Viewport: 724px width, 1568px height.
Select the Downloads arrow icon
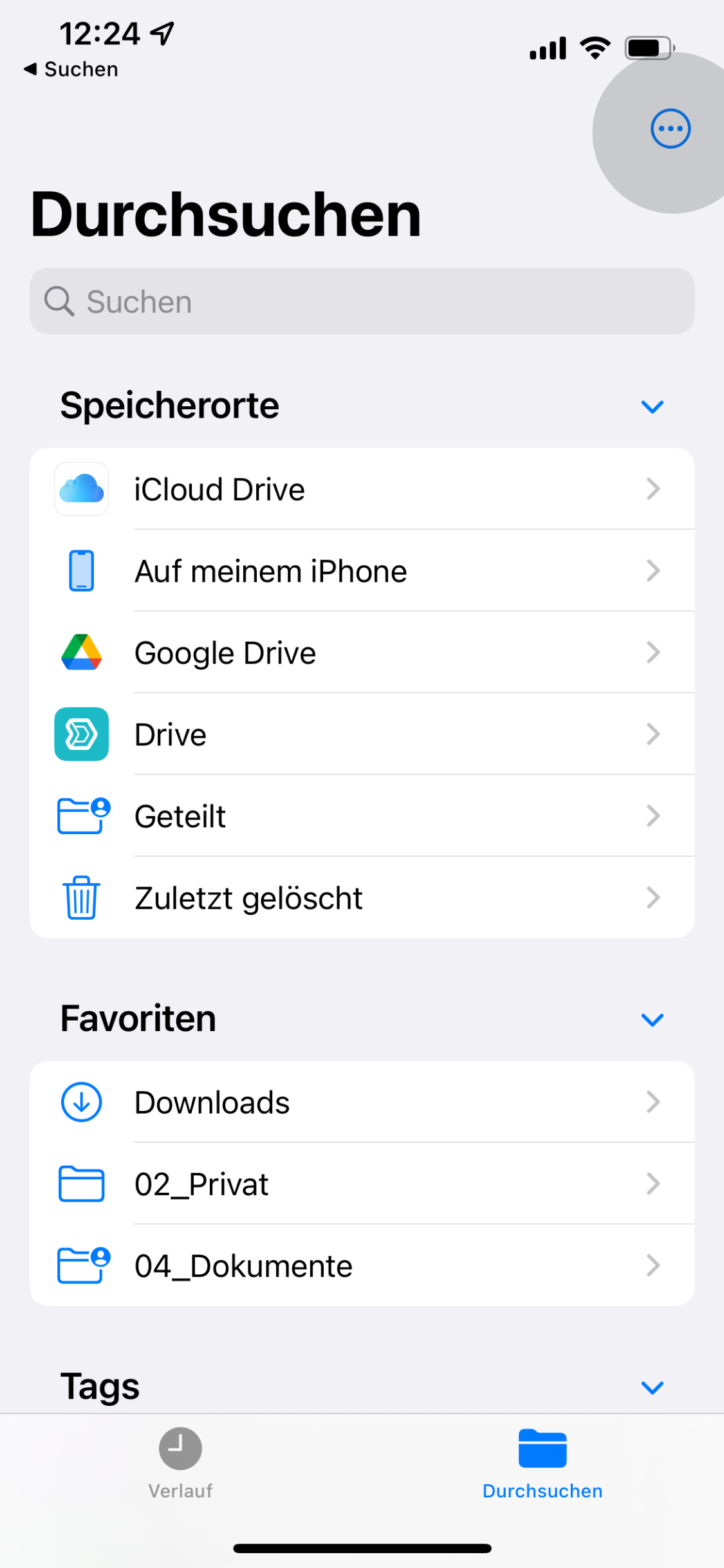tap(81, 1101)
